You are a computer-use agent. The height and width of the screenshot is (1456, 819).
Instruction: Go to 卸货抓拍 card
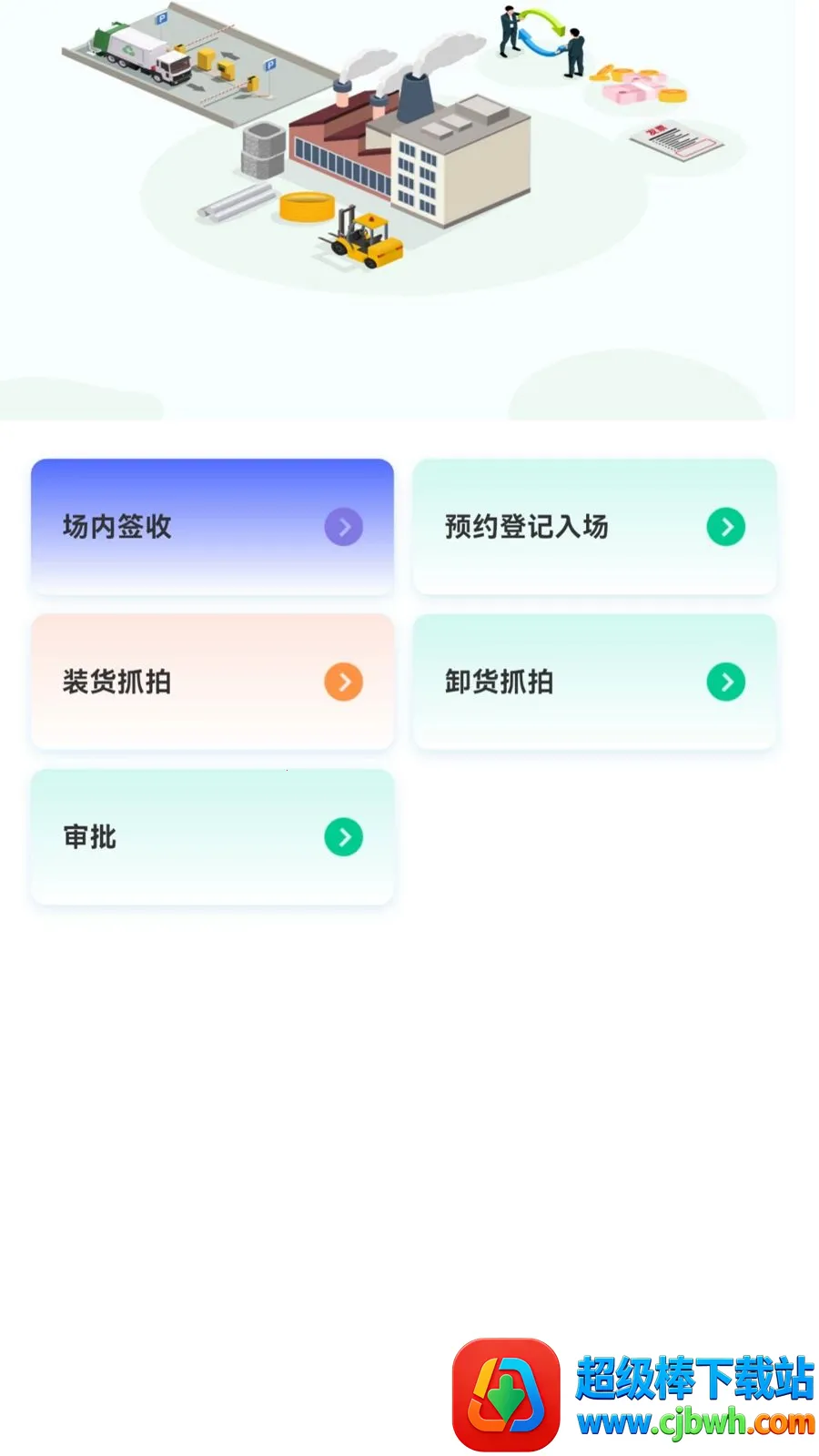coord(594,682)
